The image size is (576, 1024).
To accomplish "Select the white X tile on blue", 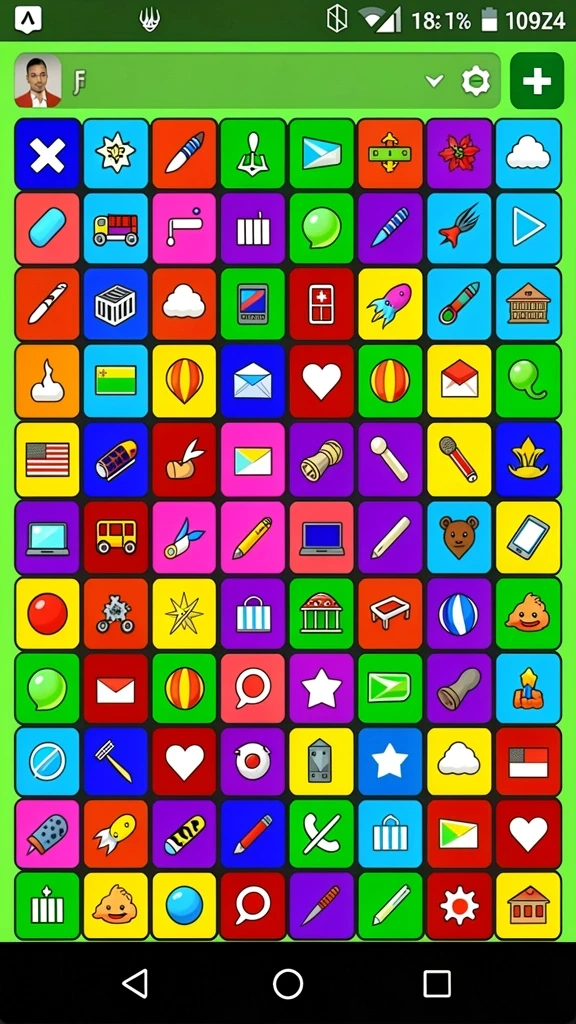I will (48, 155).
